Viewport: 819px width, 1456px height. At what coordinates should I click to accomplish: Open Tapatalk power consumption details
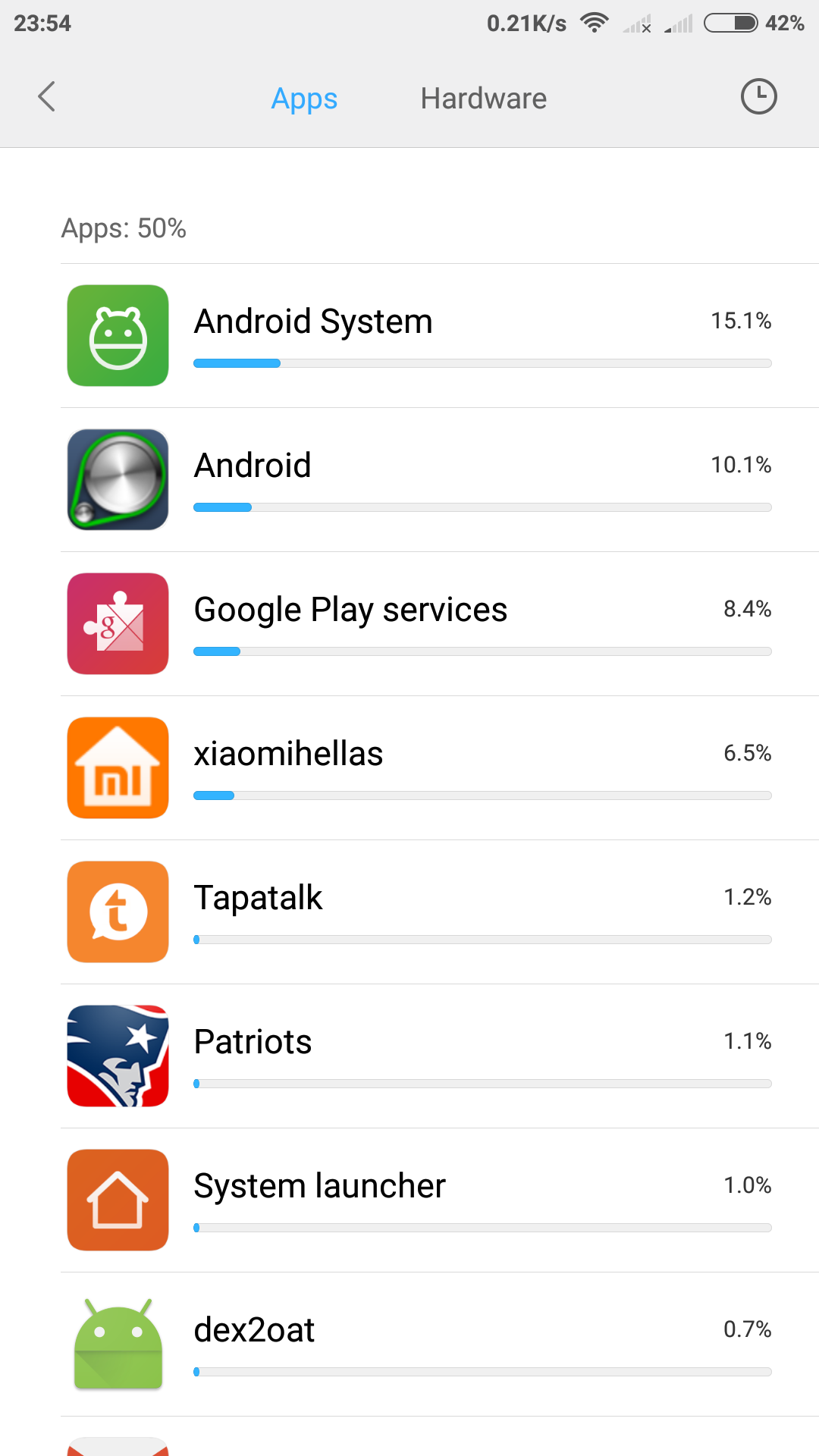coord(440,912)
